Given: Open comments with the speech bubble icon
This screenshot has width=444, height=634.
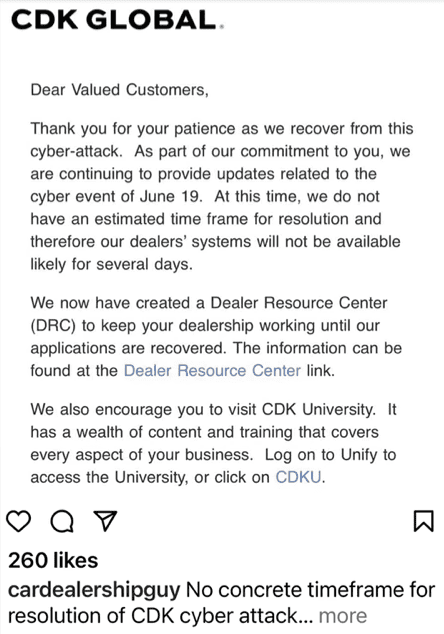Looking at the screenshot, I should tap(62, 521).
